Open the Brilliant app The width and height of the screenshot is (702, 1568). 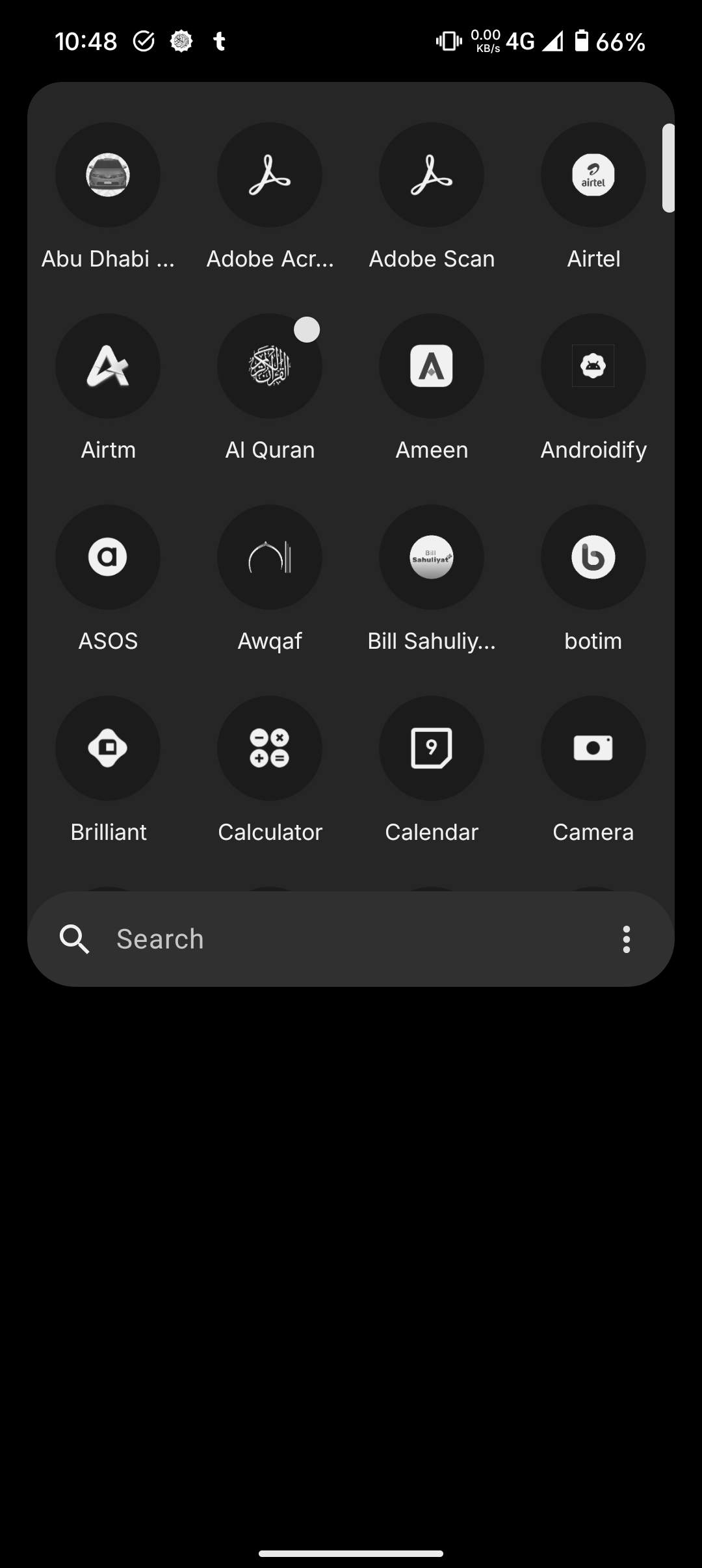pyautogui.click(x=108, y=748)
